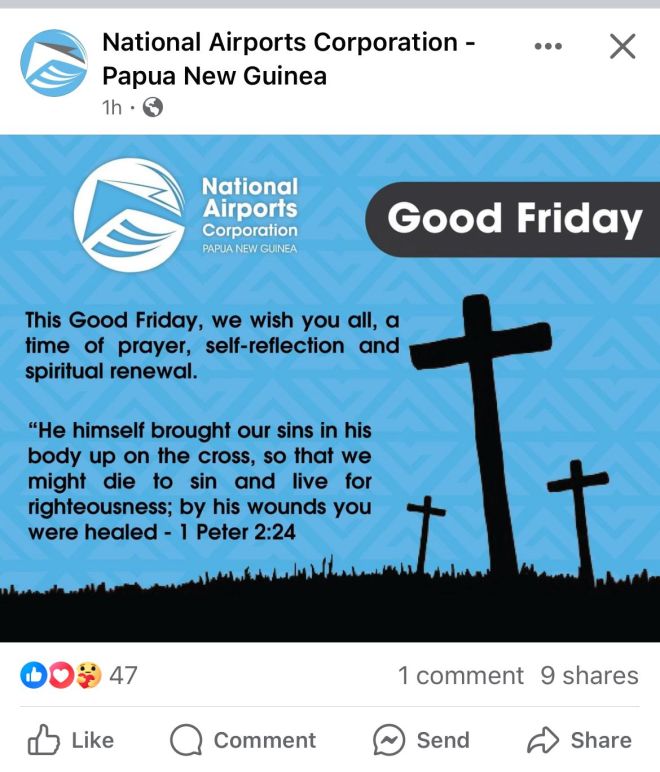Like this Good Friday post
Viewport: 660px width, 772px height.
pos(71,740)
